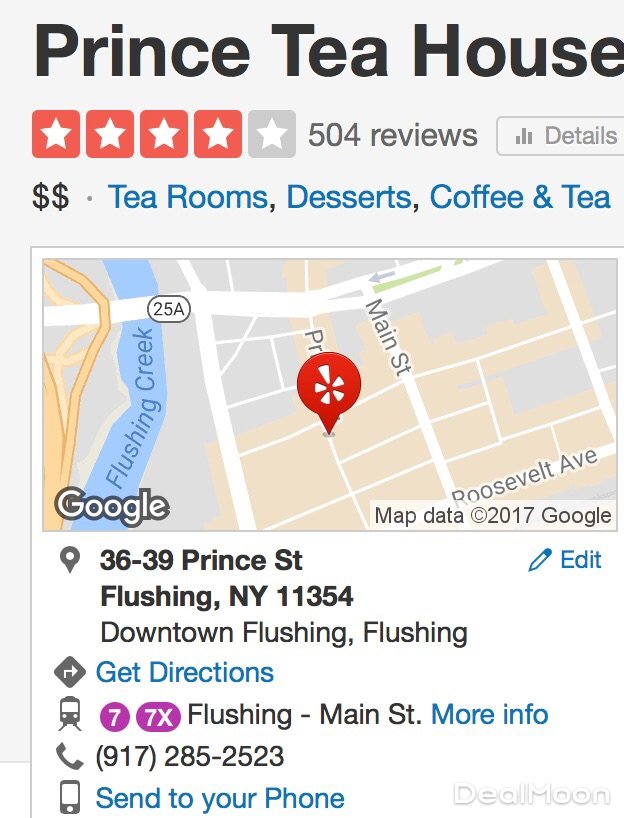Open the map of Prince St

(328, 395)
